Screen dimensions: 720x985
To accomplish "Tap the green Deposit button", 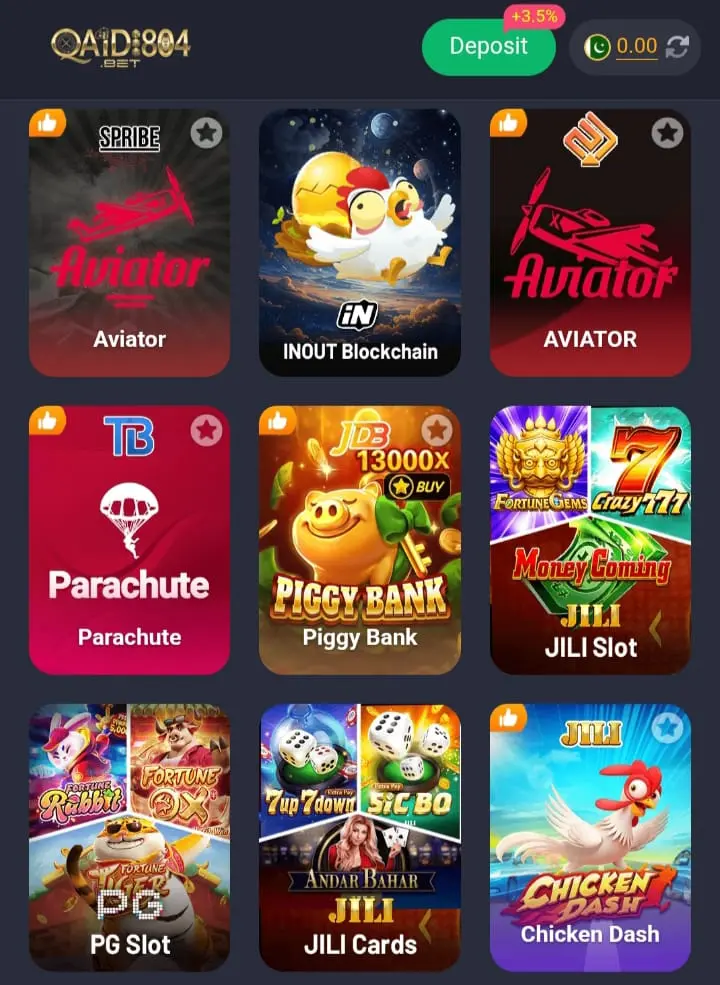I will tap(488, 47).
